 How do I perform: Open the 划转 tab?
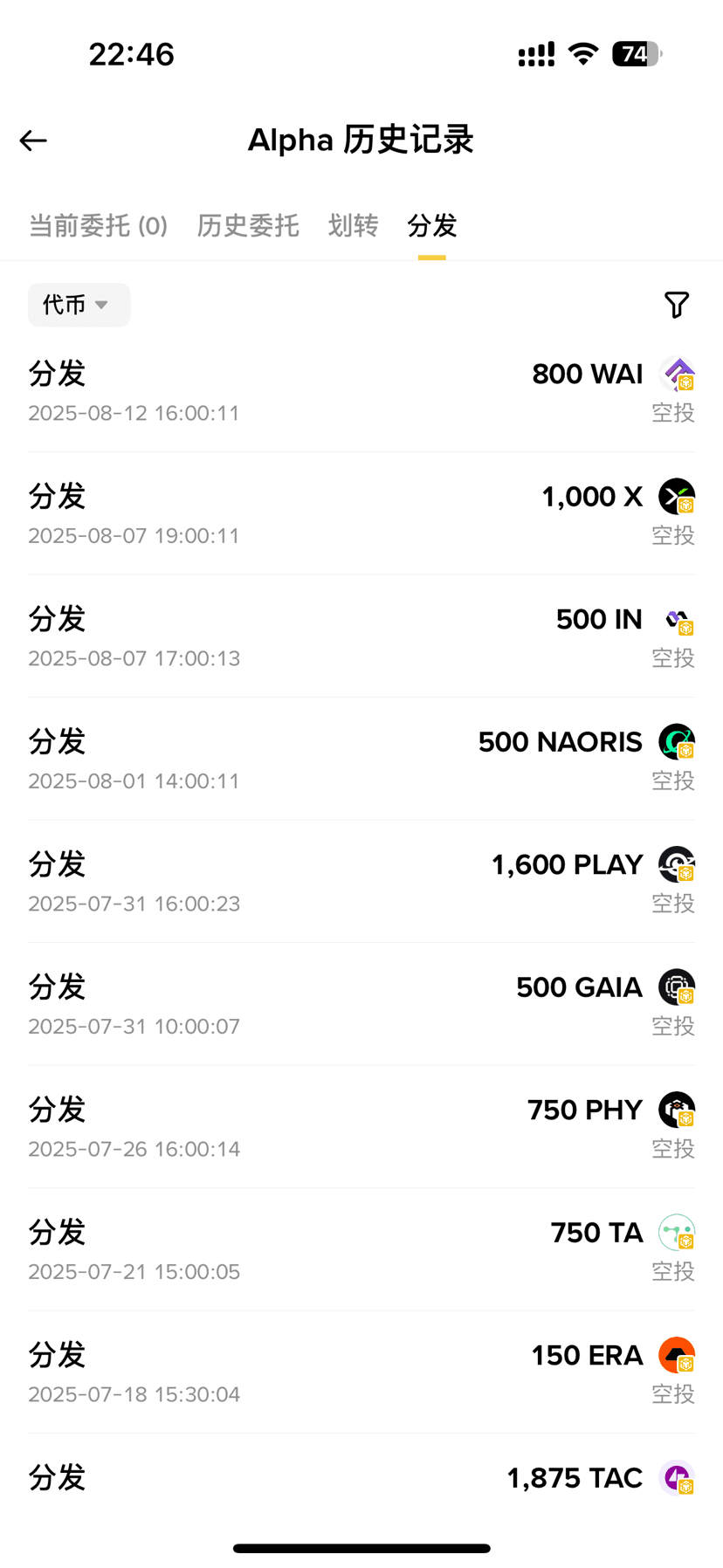click(353, 225)
